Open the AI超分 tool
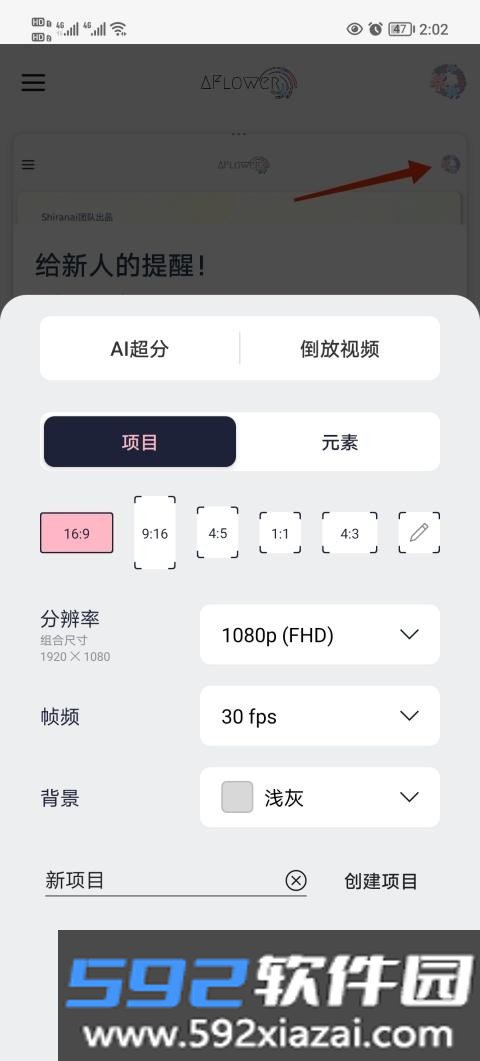The height and width of the screenshot is (1061, 480). click(x=139, y=348)
